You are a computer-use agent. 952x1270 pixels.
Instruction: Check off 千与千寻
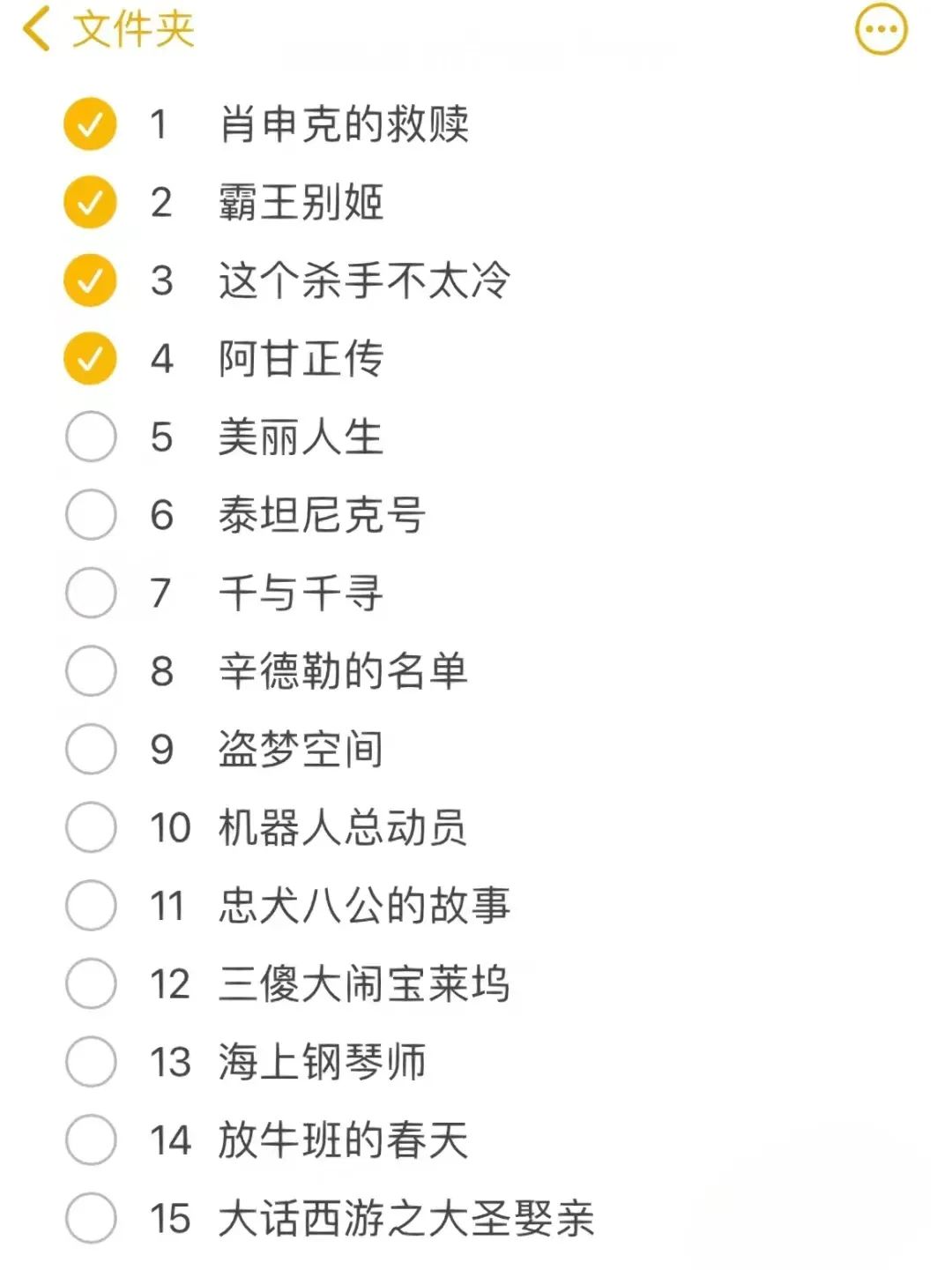click(91, 593)
